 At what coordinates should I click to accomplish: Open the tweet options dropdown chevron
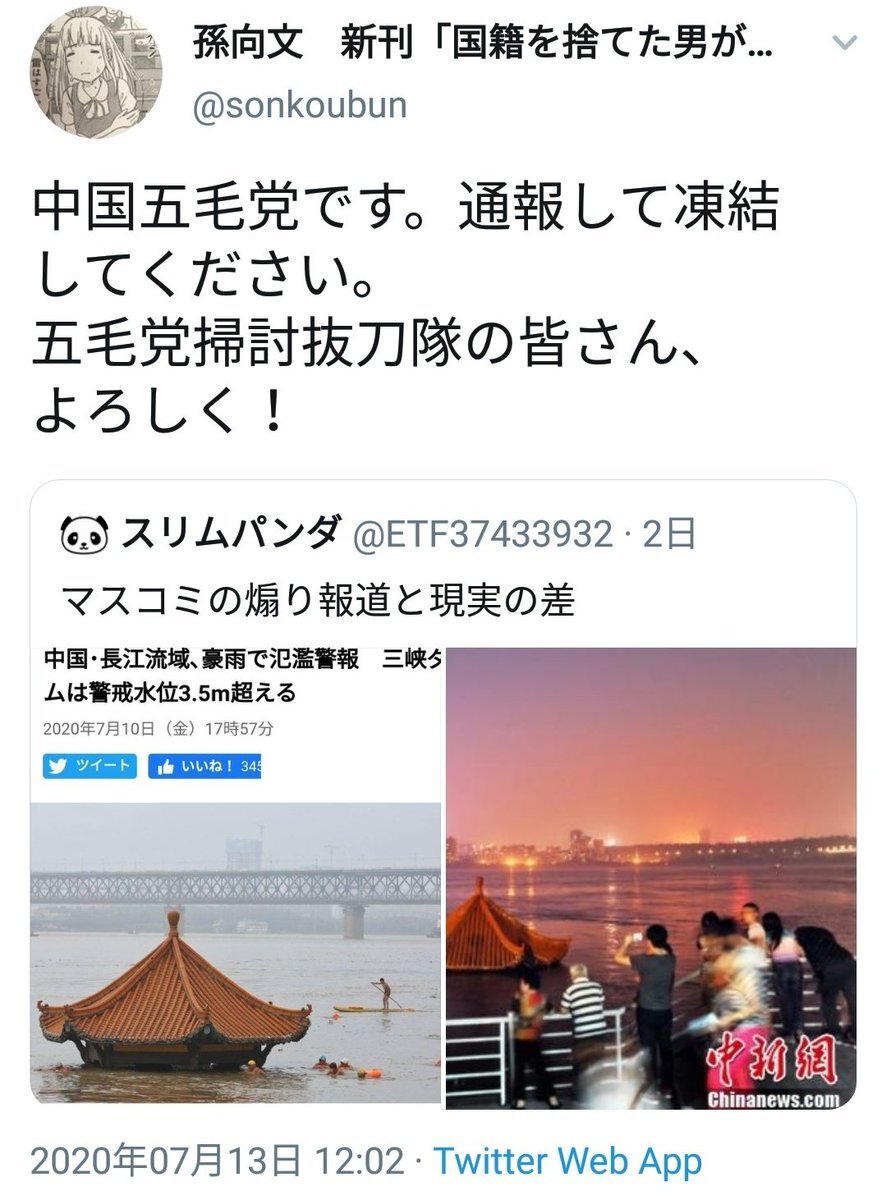[x=845, y=44]
